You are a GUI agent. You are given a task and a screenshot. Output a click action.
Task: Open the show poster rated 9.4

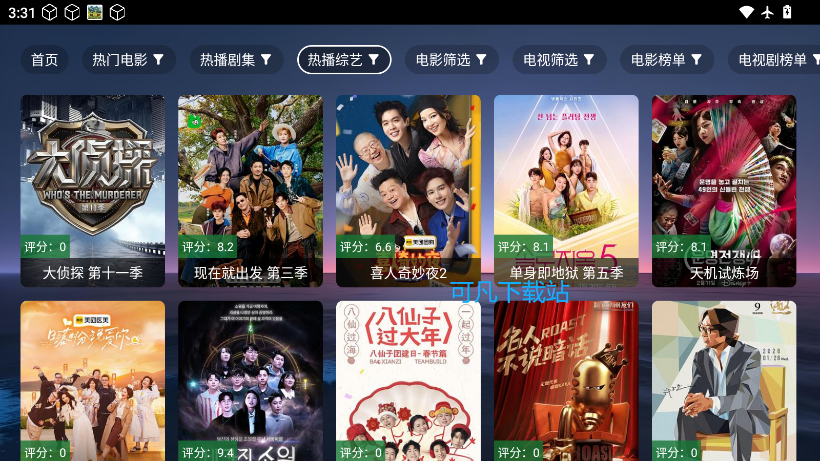point(250,380)
